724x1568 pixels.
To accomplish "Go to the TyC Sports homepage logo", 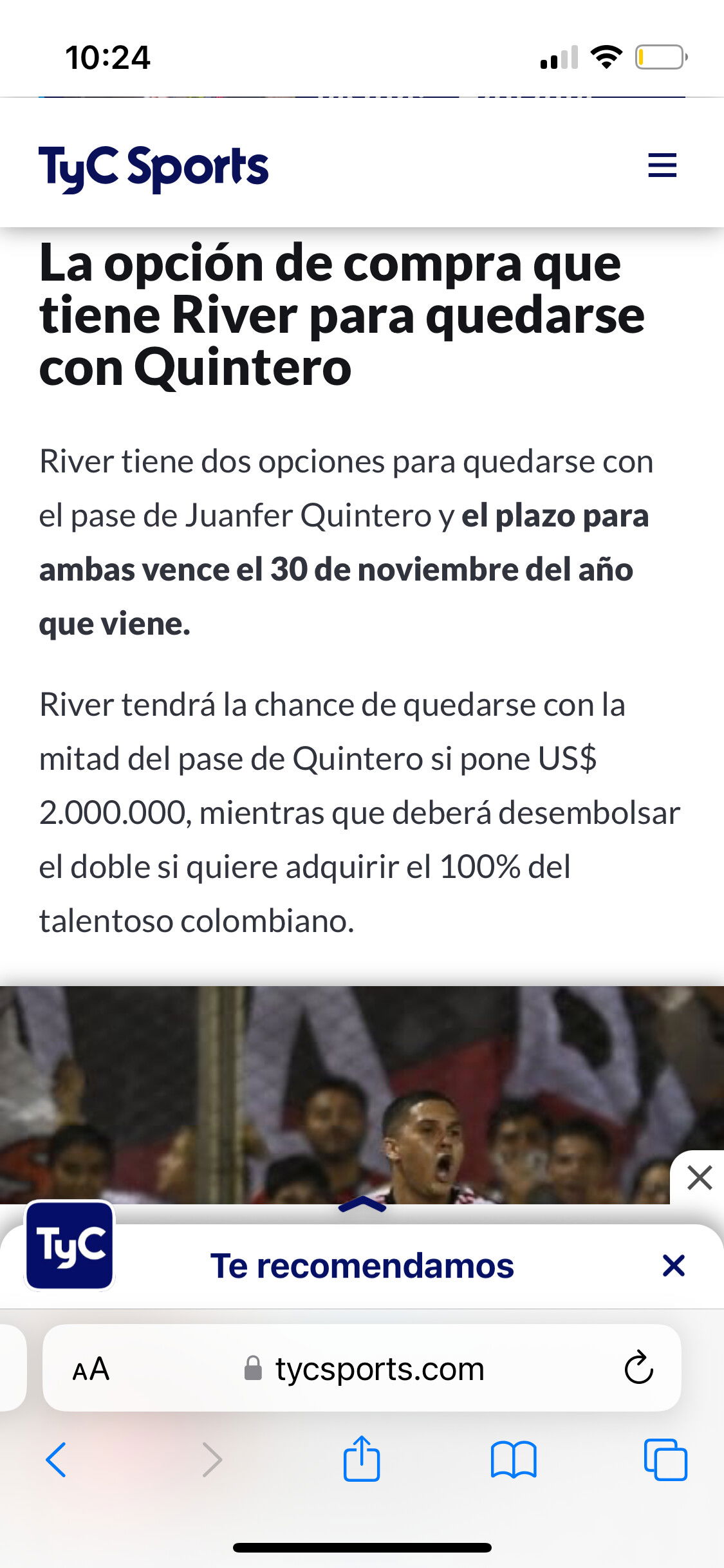I will [153, 168].
